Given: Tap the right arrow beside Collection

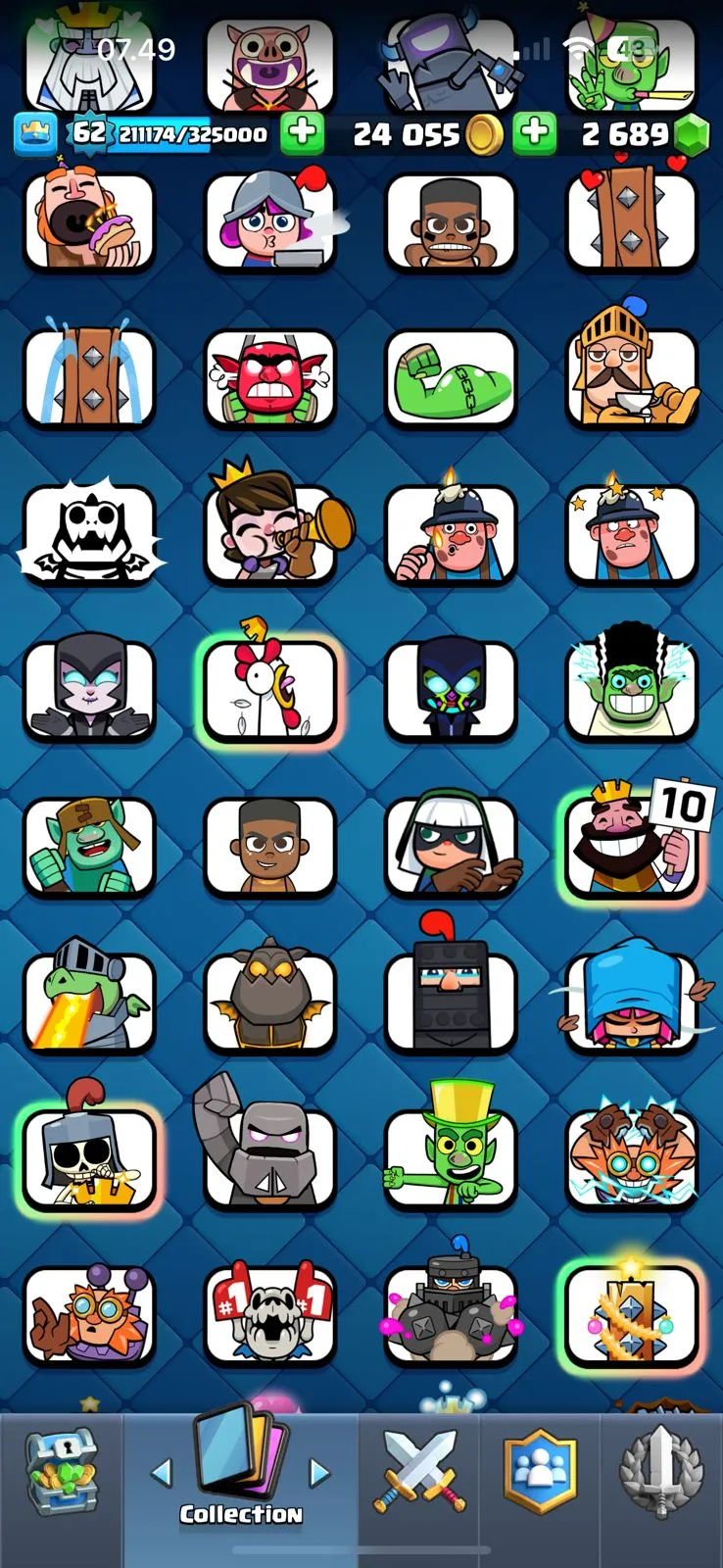Looking at the screenshot, I should tap(319, 1471).
